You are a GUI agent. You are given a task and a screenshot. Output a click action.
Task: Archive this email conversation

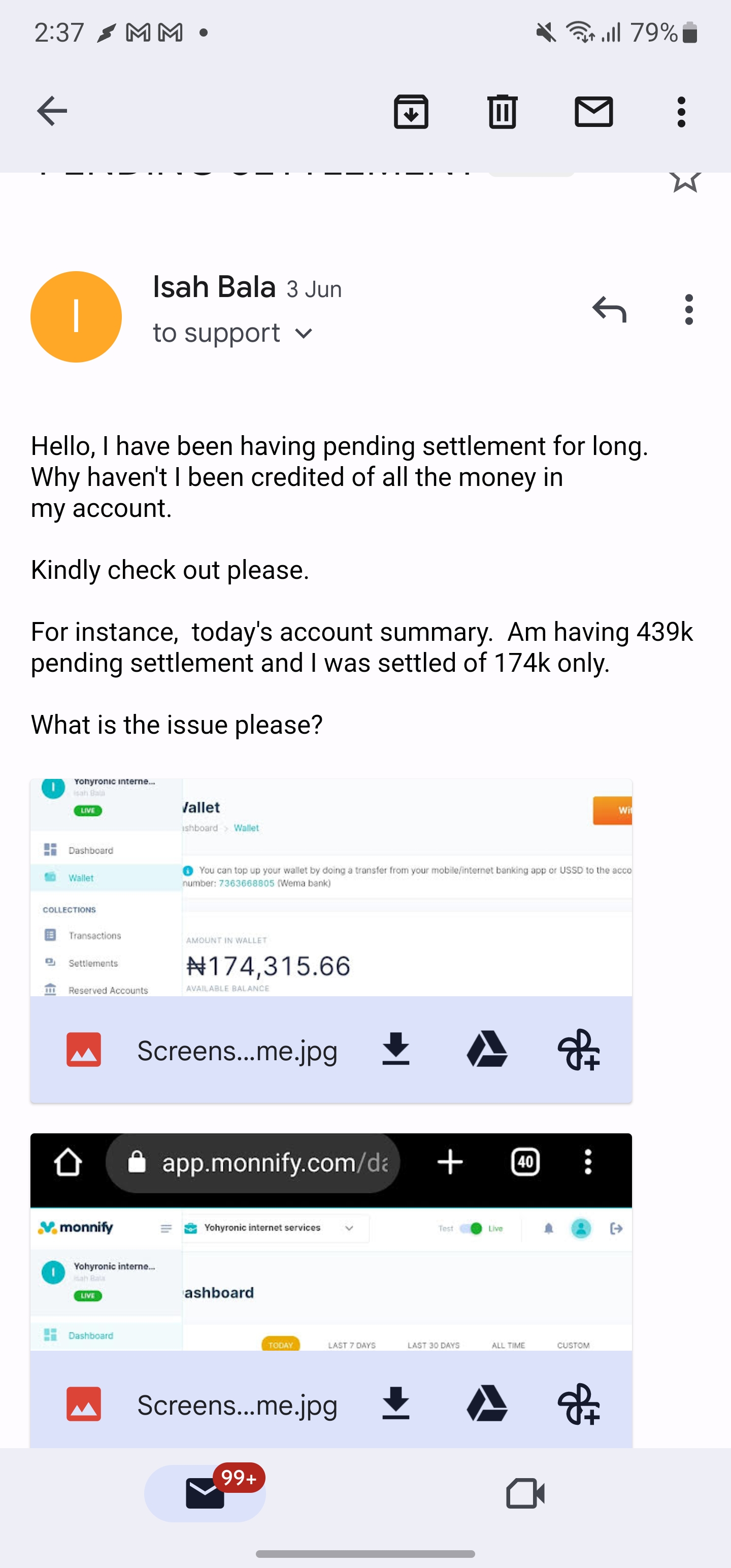click(x=411, y=111)
